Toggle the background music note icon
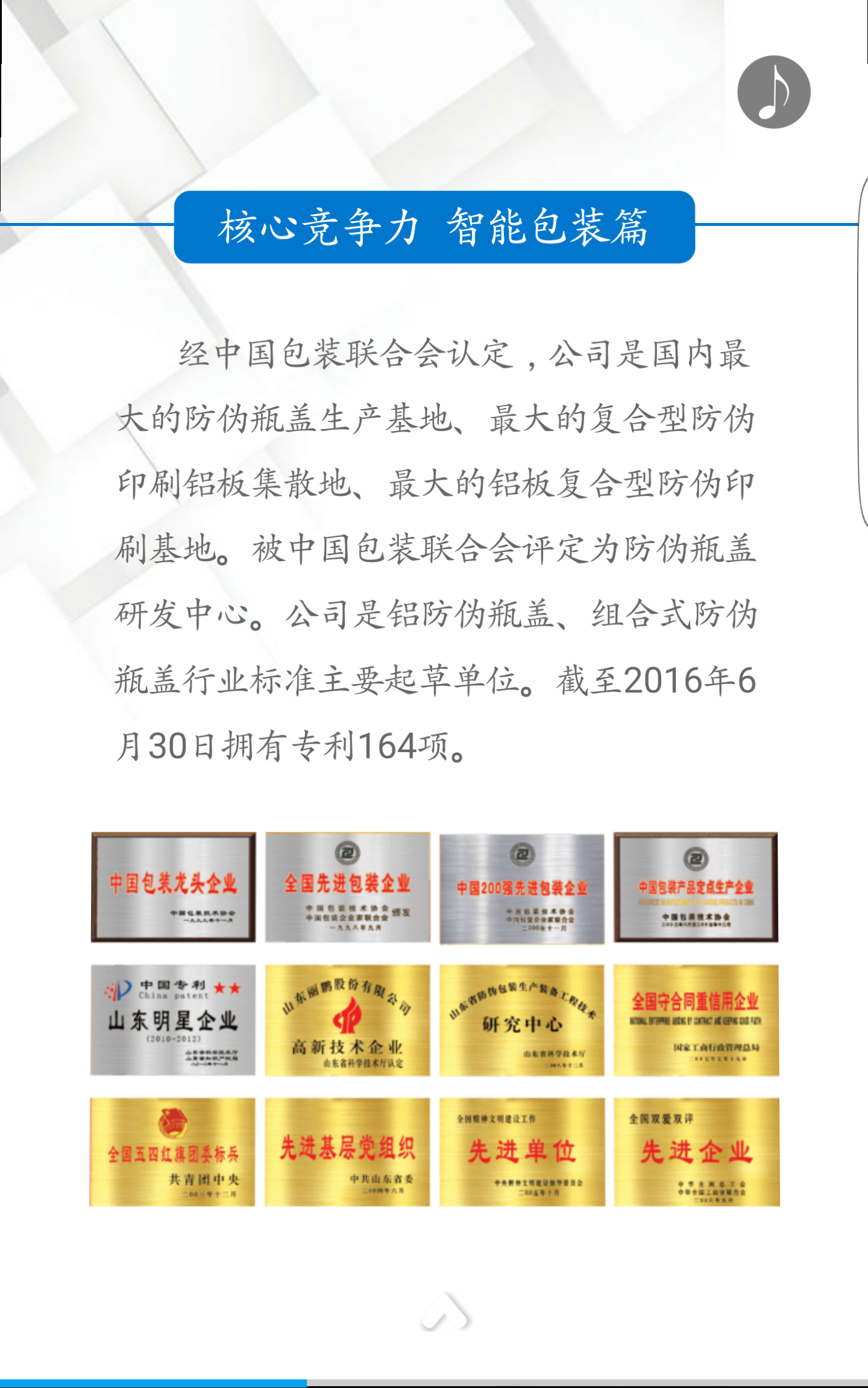This screenshot has width=868, height=1388. pyautogui.click(x=773, y=92)
